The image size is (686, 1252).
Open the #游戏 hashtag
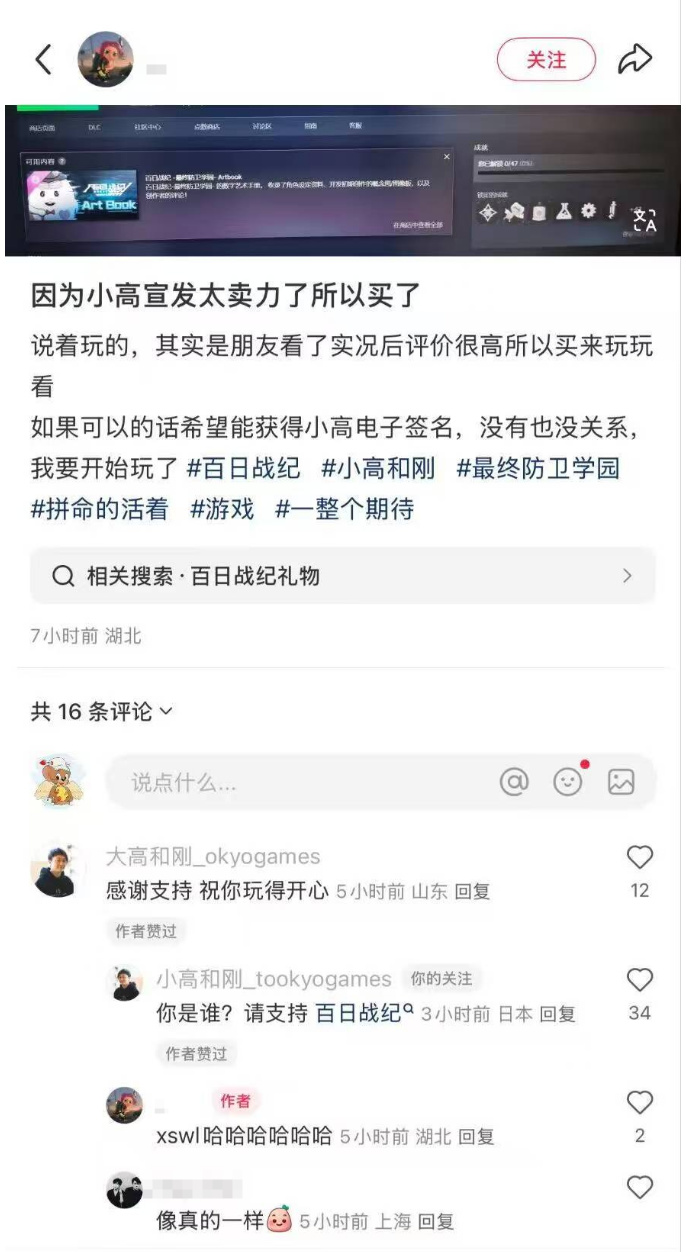pos(222,509)
